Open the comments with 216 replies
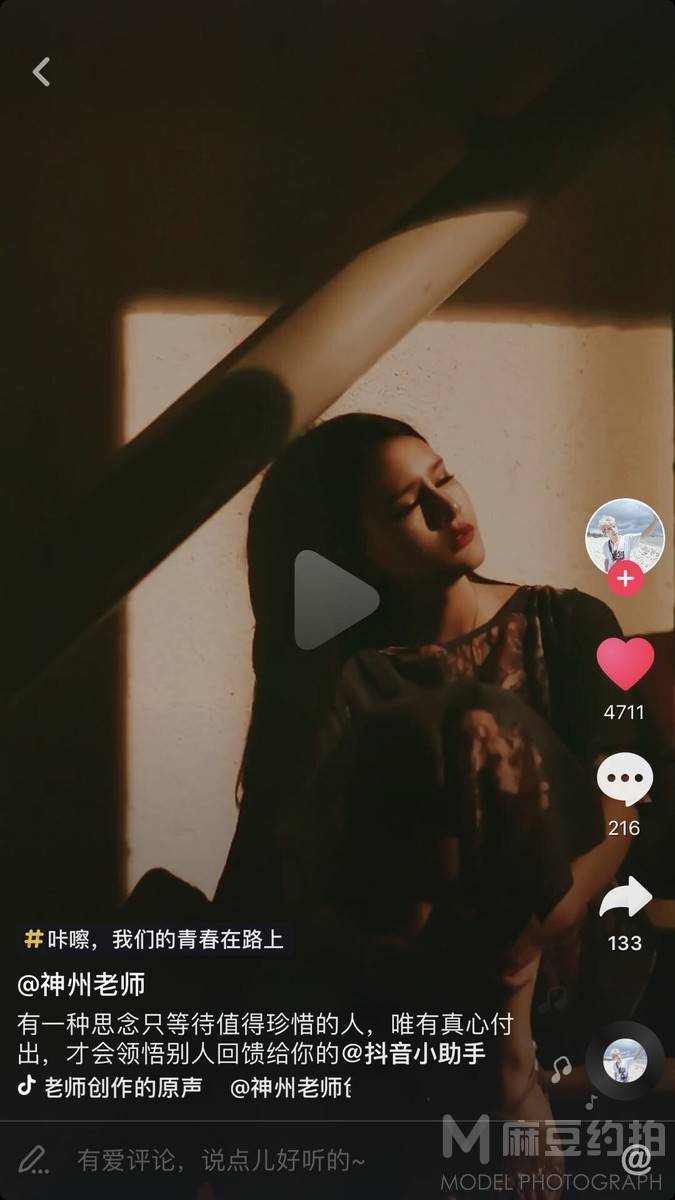Viewport: 675px width, 1200px height. pyautogui.click(x=625, y=781)
